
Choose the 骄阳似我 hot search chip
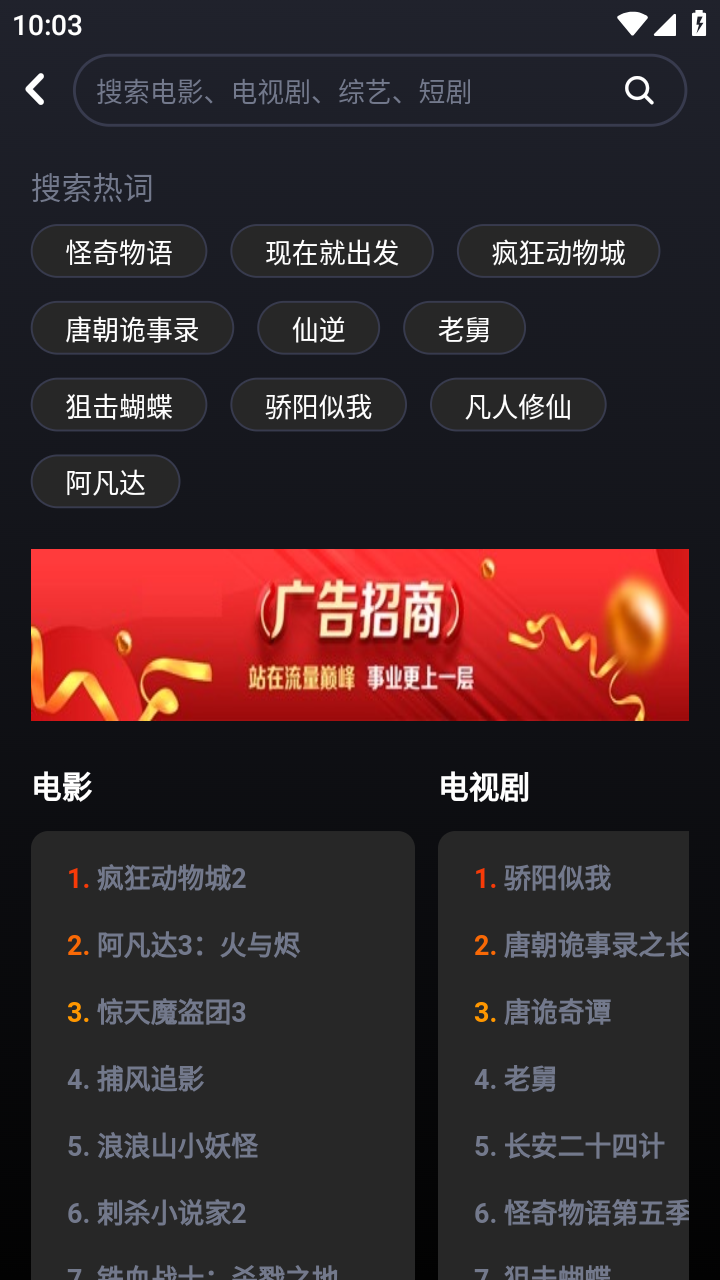click(x=318, y=405)
